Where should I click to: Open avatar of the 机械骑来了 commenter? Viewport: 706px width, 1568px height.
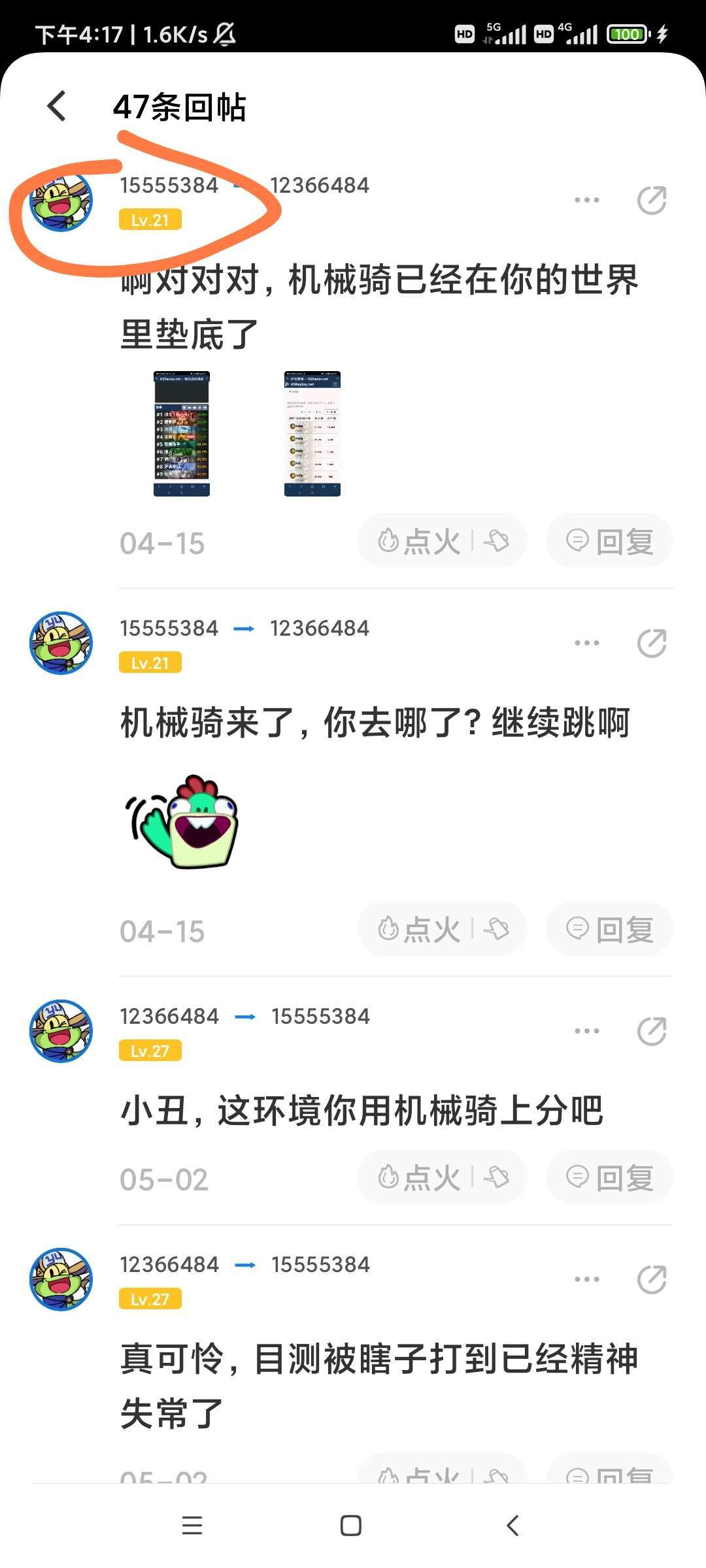click(61, 643)
